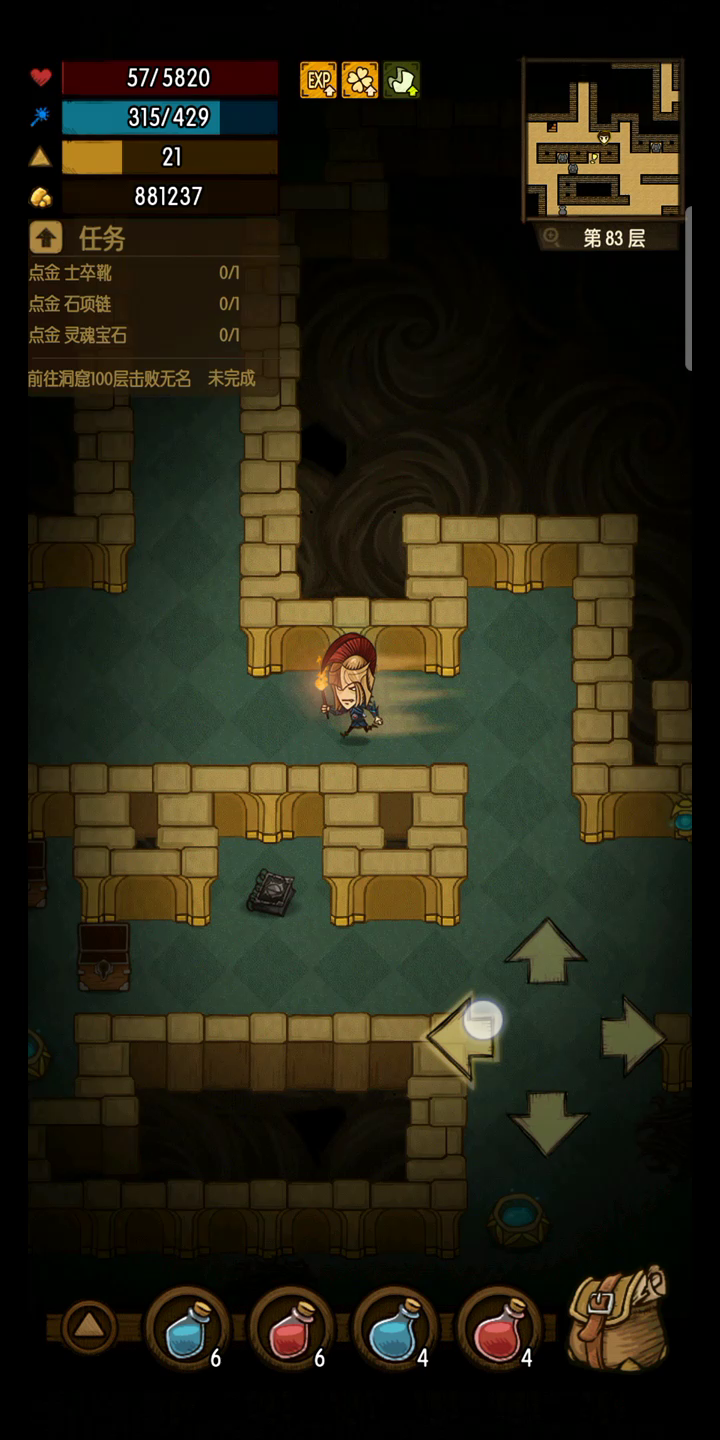Open the backpack inventory
720x1440 pixels.
point(617,1318)
